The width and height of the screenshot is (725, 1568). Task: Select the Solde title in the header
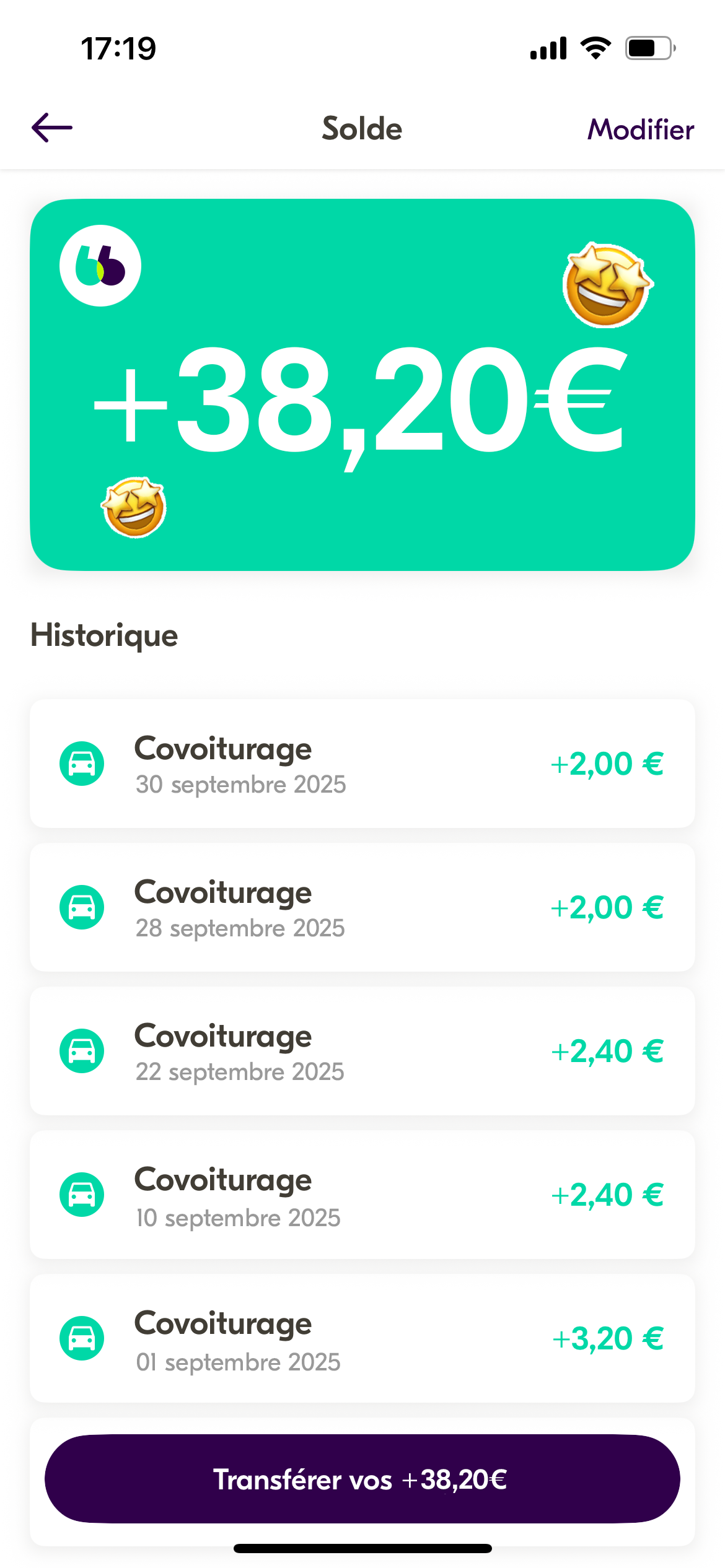pos(362,129)
